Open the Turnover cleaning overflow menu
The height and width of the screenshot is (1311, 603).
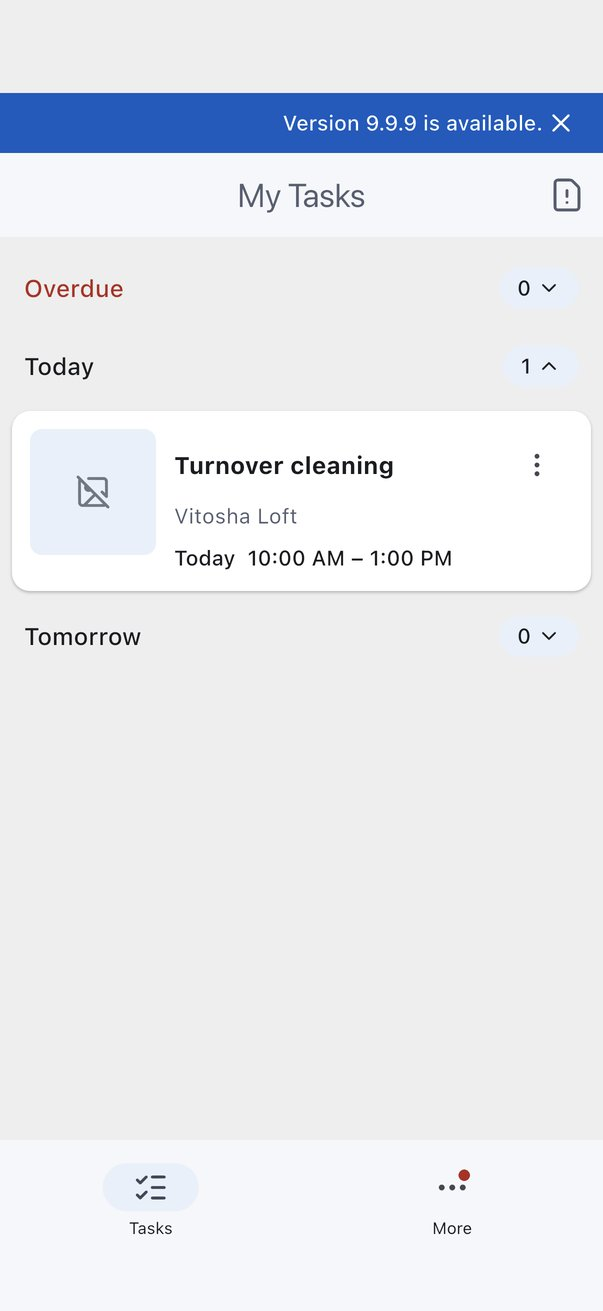tap(537, 465)
